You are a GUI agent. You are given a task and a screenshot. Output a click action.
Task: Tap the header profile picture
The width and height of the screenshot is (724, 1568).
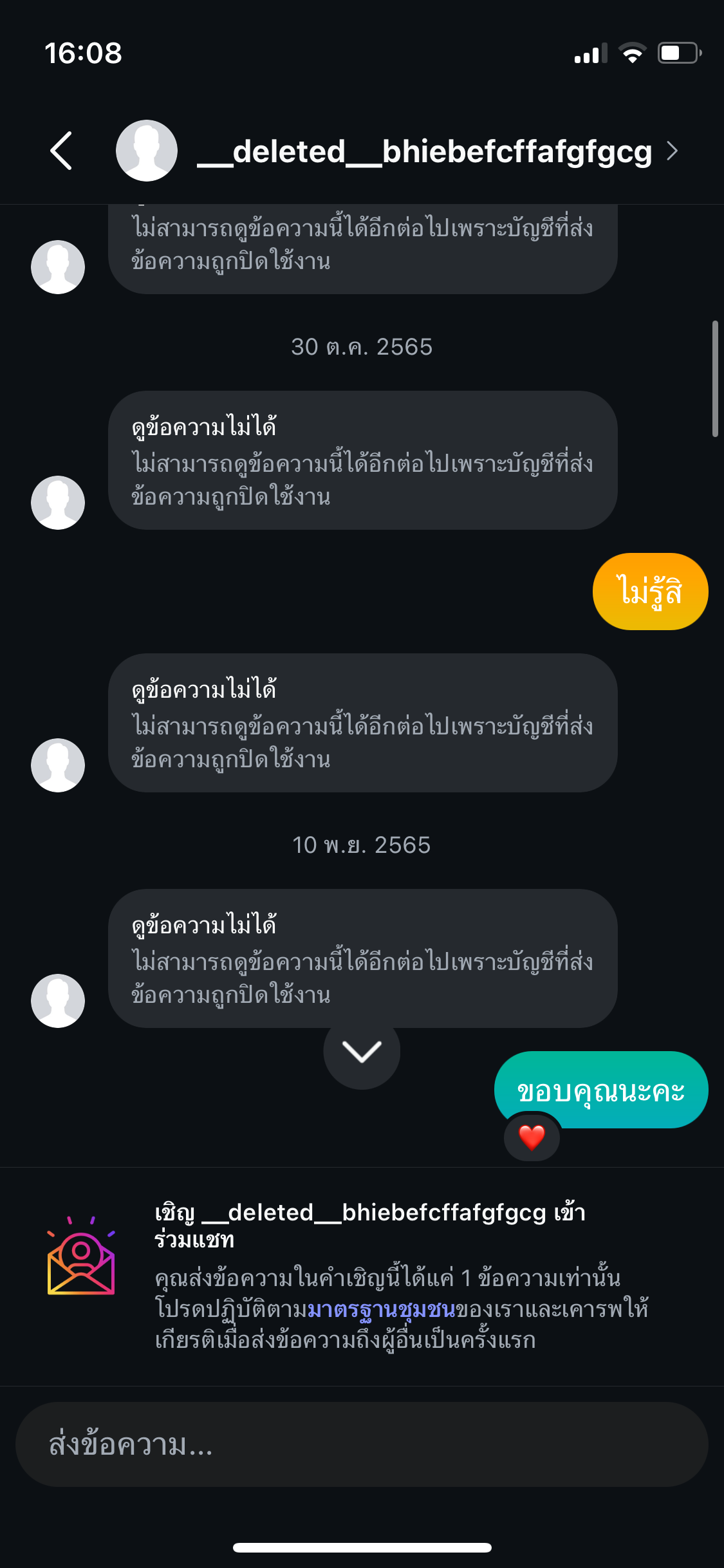coord(147,151)
